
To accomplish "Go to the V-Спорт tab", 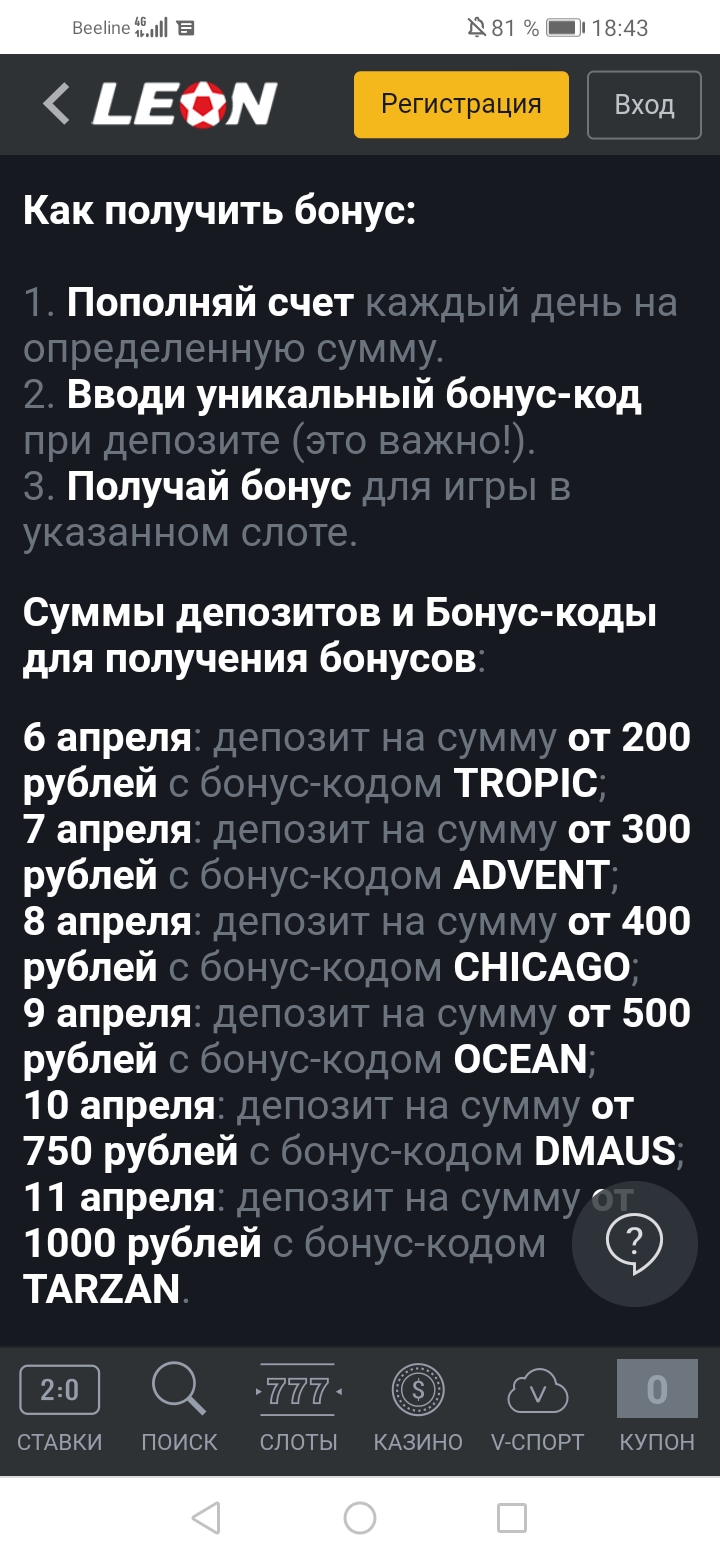I will [537, 1409].
